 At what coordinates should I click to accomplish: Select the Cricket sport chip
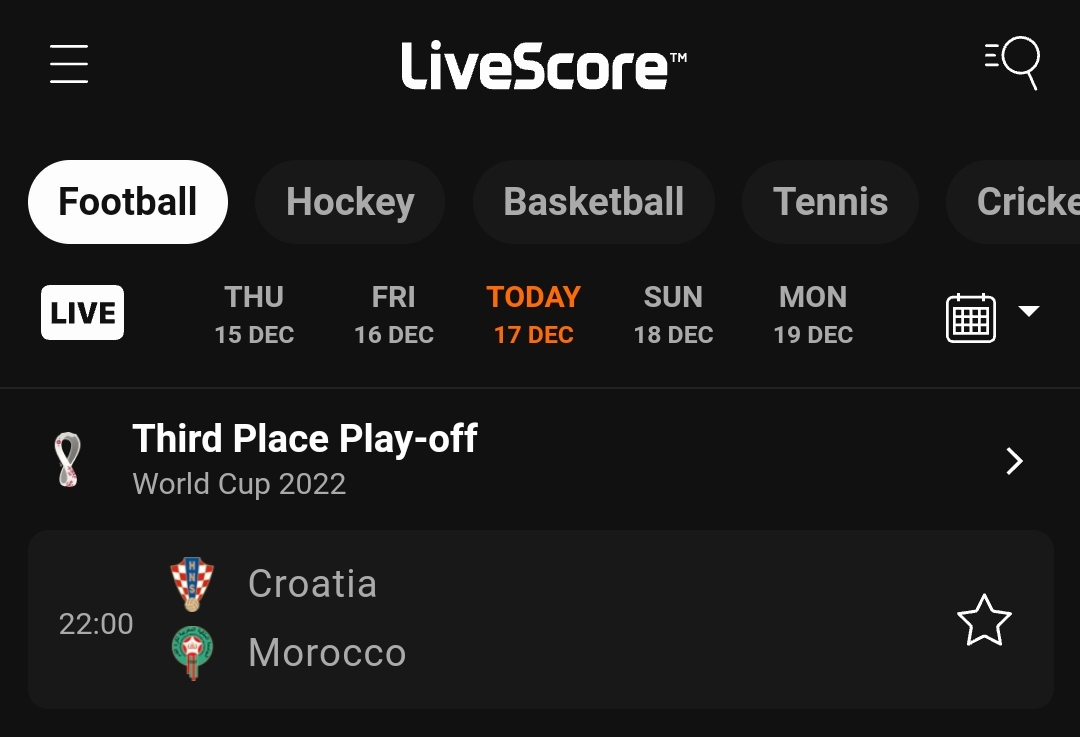(x=1013, y=202)
